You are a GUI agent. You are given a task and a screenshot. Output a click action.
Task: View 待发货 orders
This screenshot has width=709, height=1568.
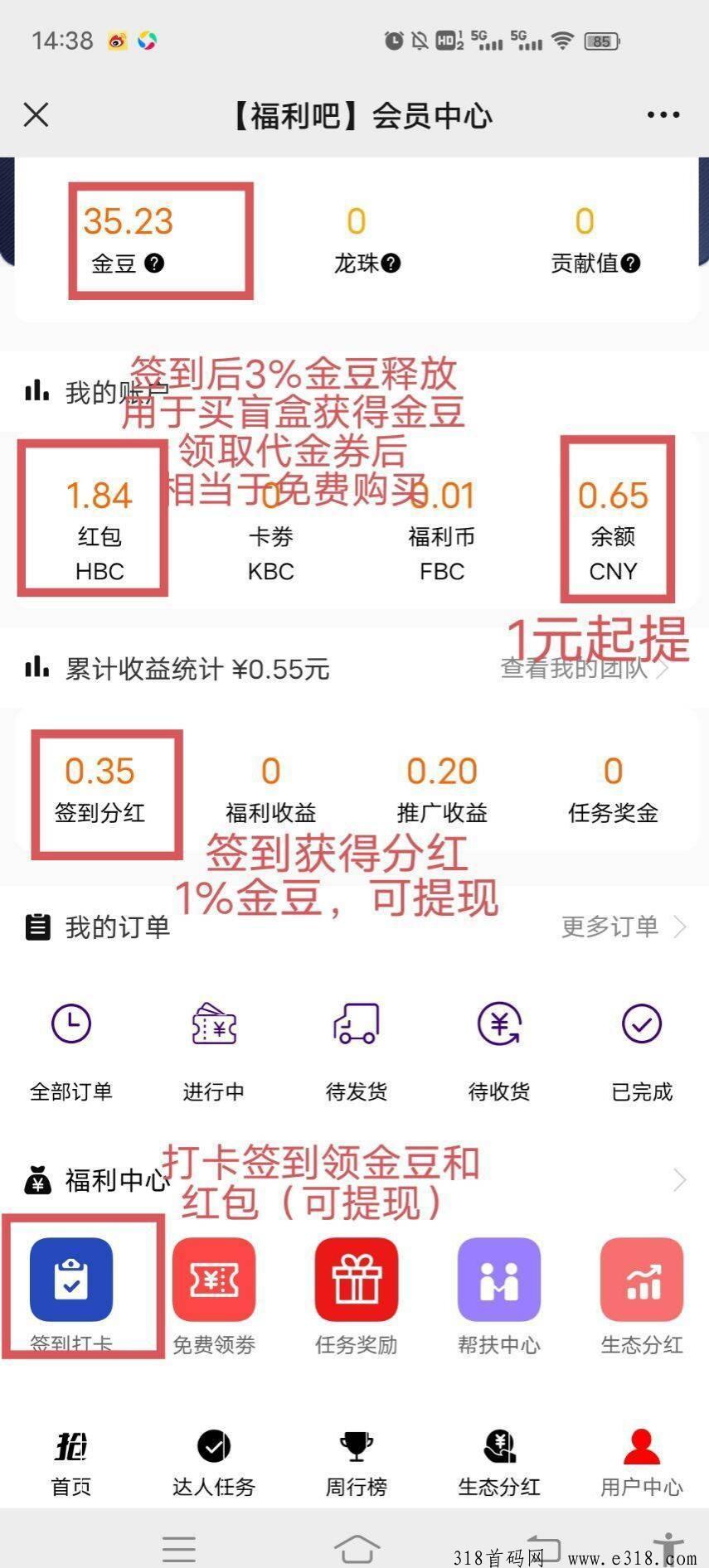coord(357,1052)
